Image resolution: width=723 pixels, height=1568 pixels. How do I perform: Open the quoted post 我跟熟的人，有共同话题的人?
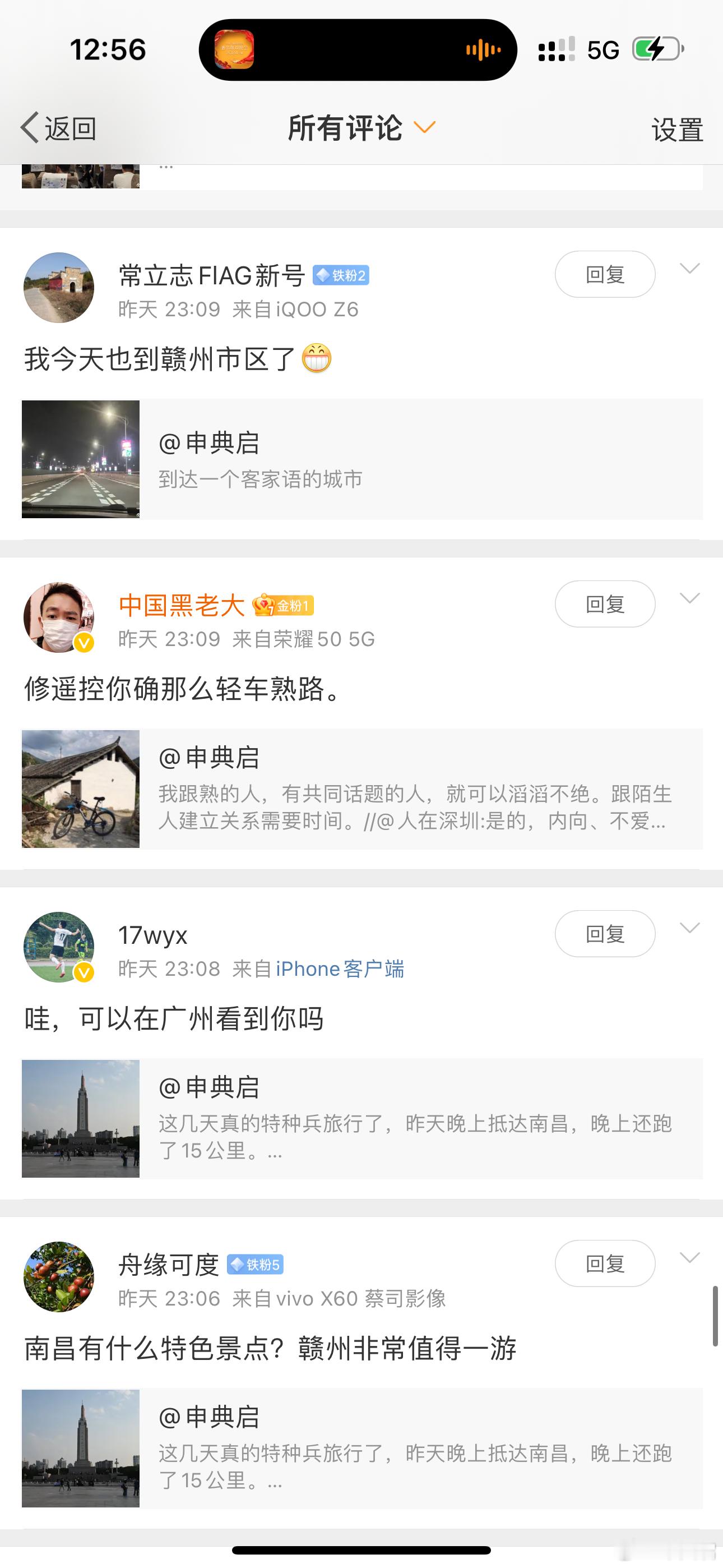(362, 789)
